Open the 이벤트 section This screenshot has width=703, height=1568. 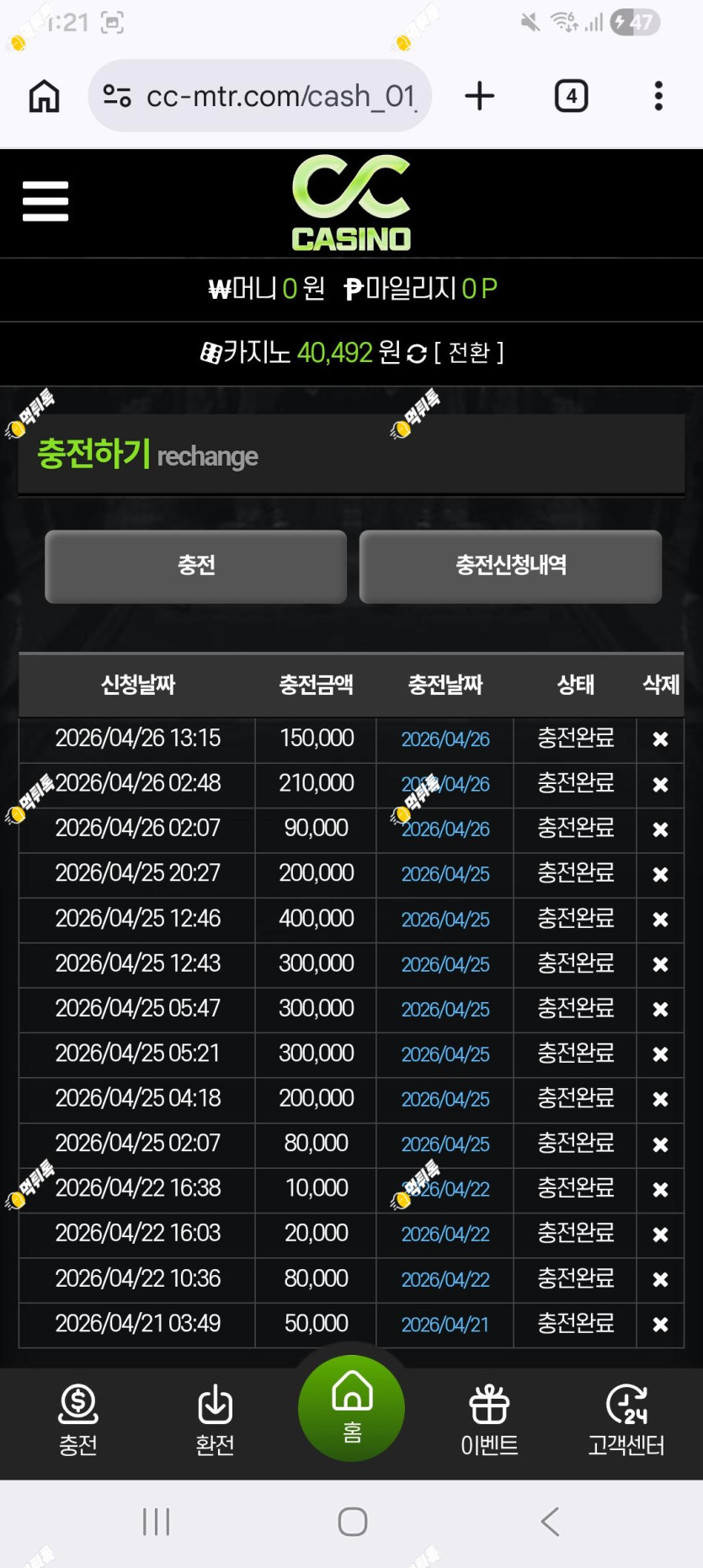(489, 1421)
